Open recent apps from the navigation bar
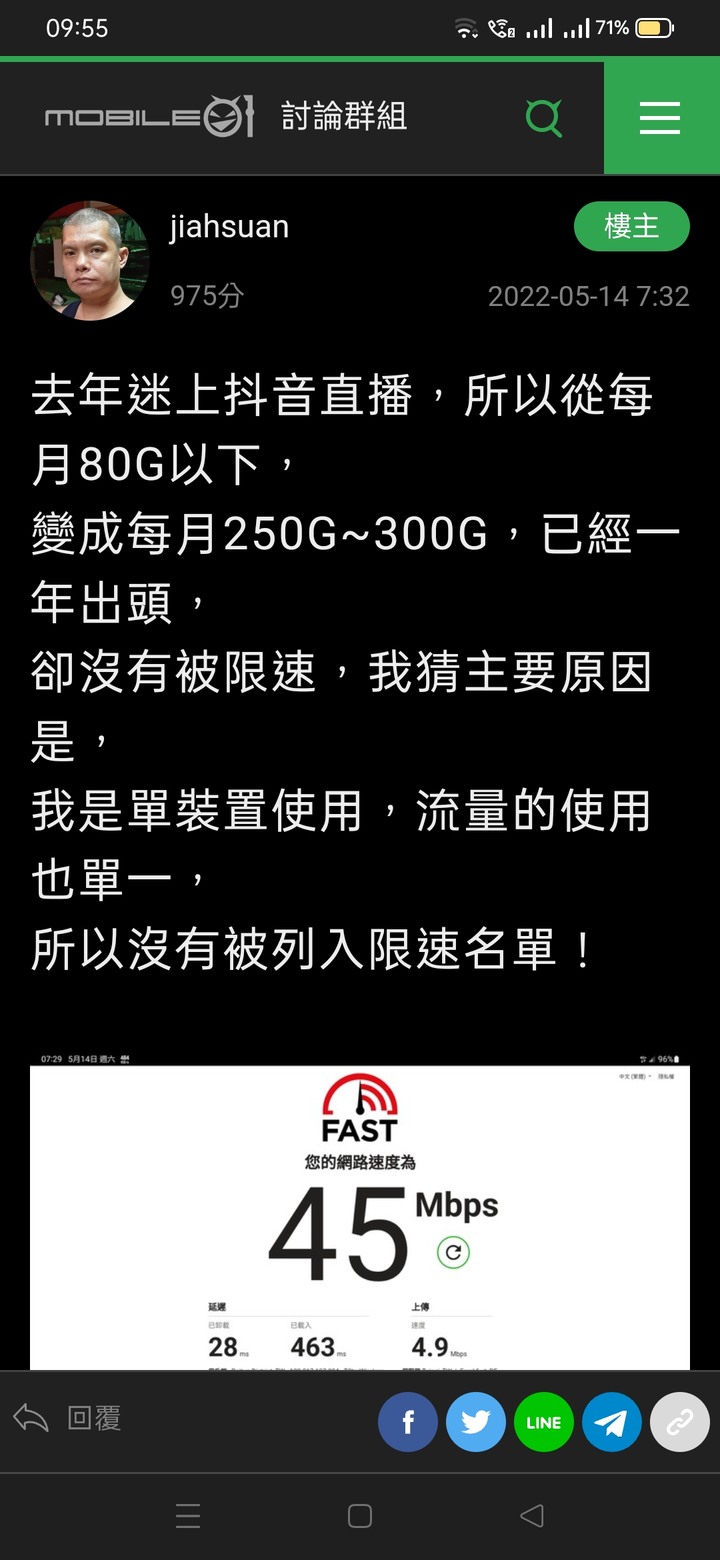Screen dimensions: 720x1560 pos(188,1516)
